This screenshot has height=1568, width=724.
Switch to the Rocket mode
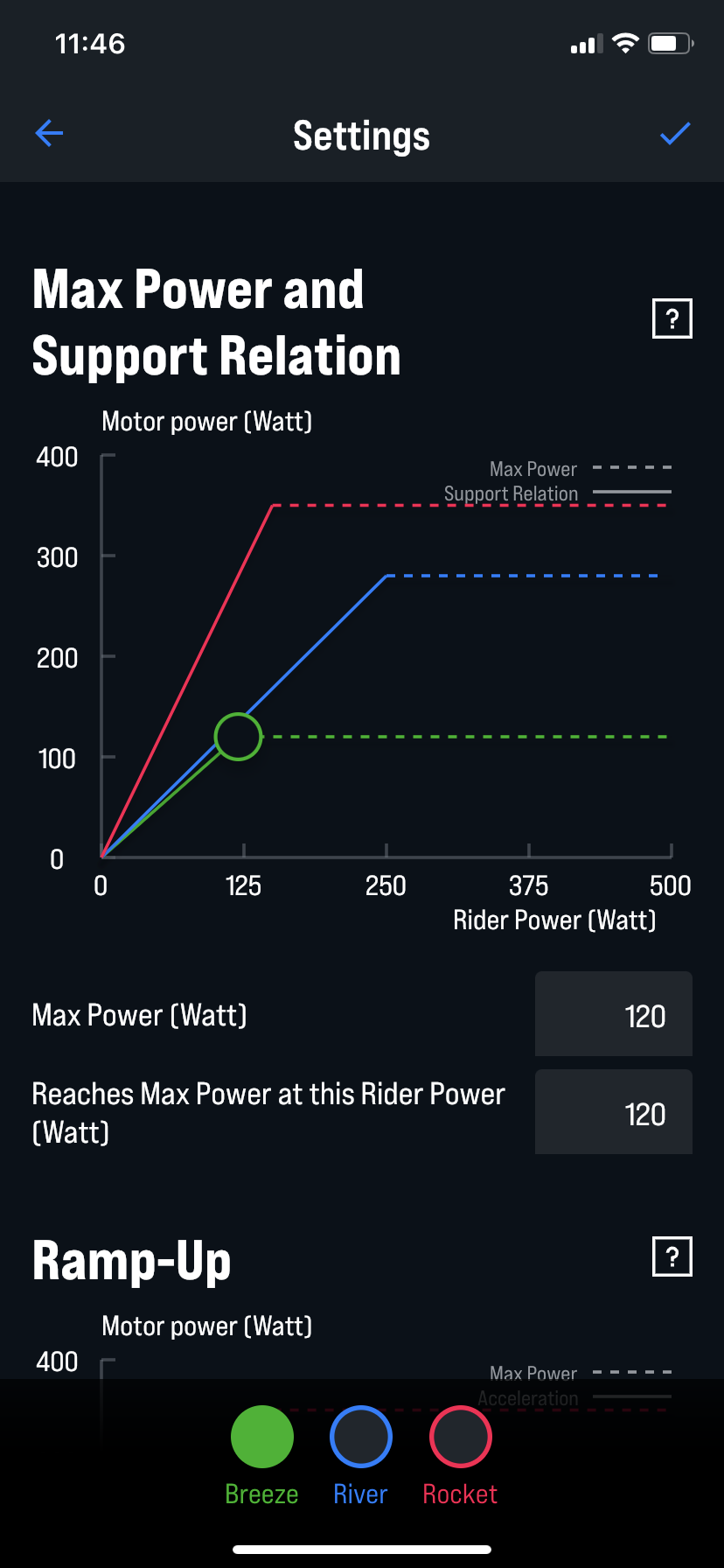pos(460,1437)
